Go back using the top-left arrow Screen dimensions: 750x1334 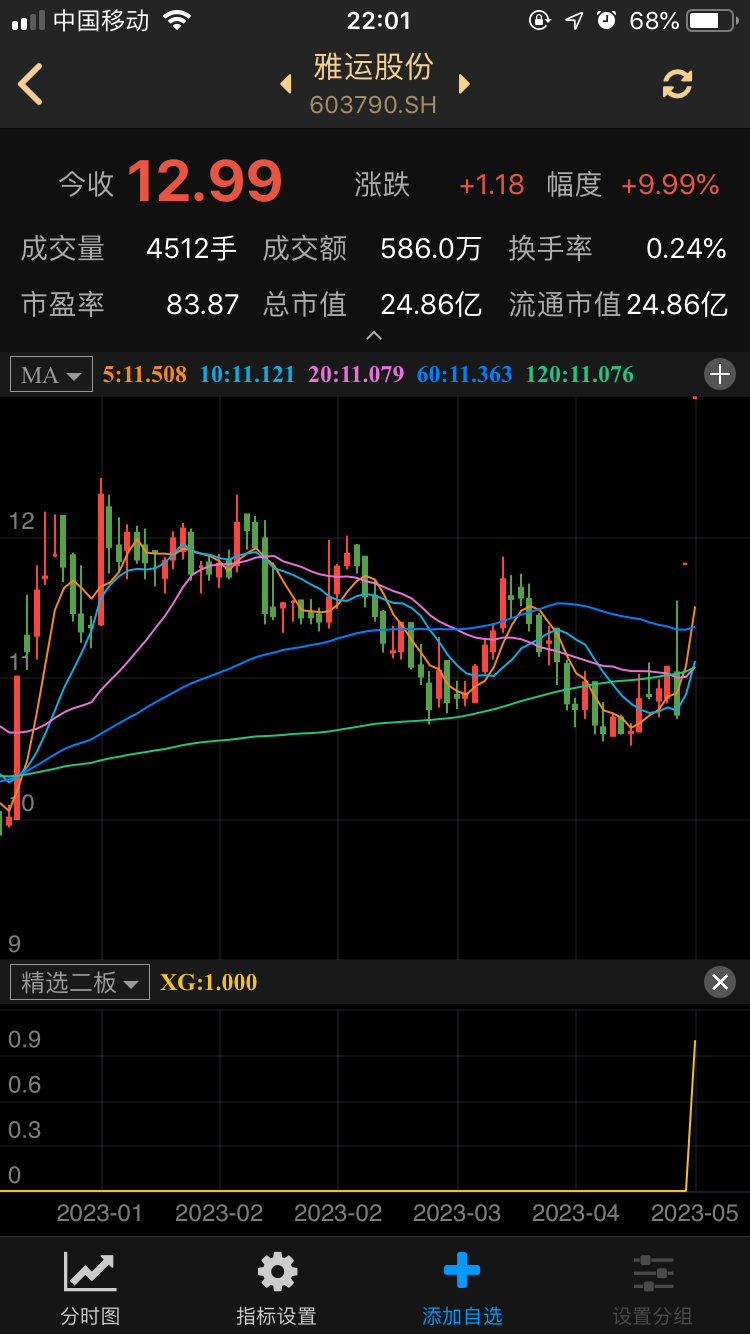pyautogui.click(x=31, y=84)
